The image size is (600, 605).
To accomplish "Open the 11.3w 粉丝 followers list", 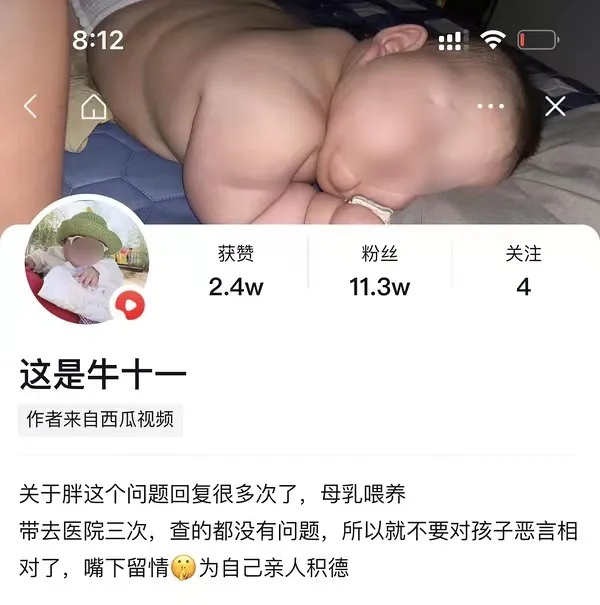I will [x=380, y=272].
